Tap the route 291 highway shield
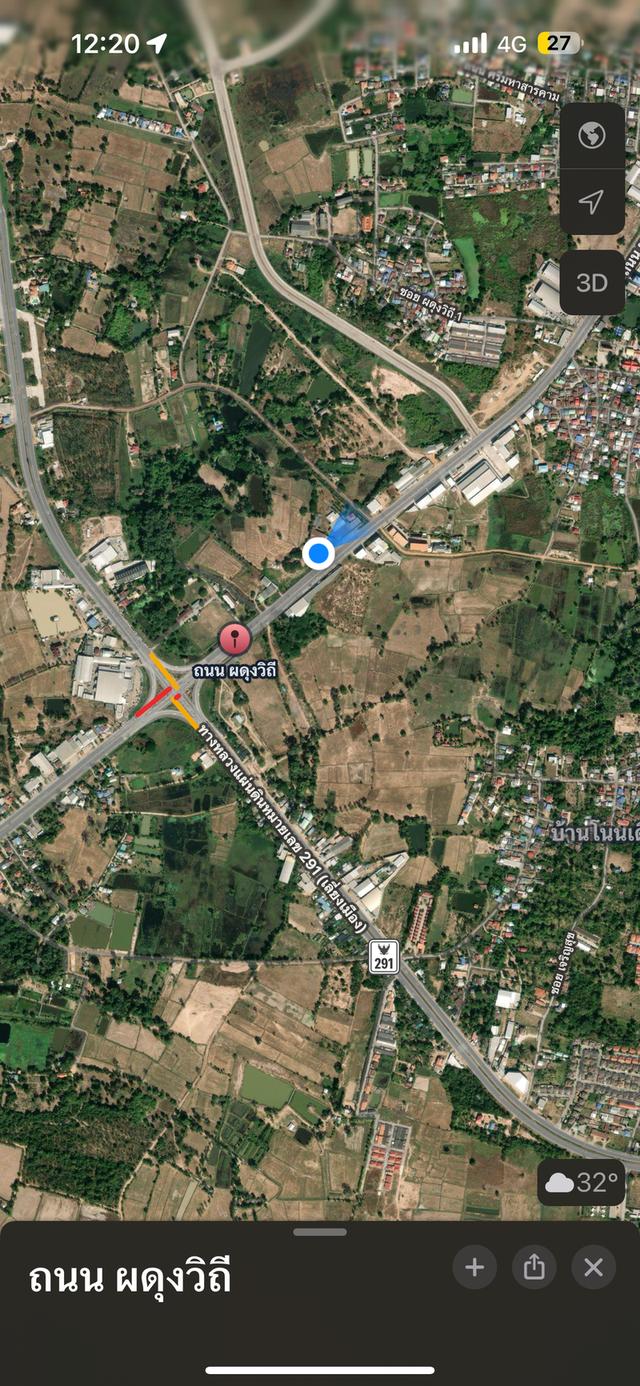The width and height of the screenshot is (640, 1386). [382, 957]
